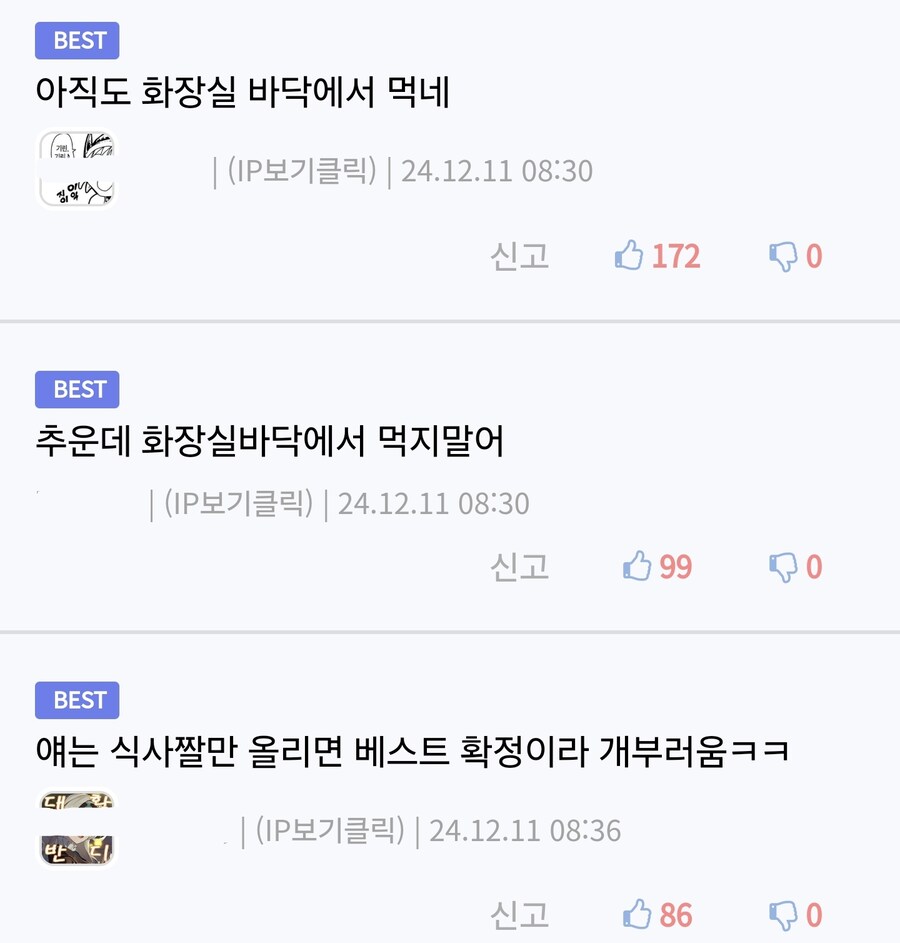Click the thumbs-up icon on the first comment

[x=630, y=256]
